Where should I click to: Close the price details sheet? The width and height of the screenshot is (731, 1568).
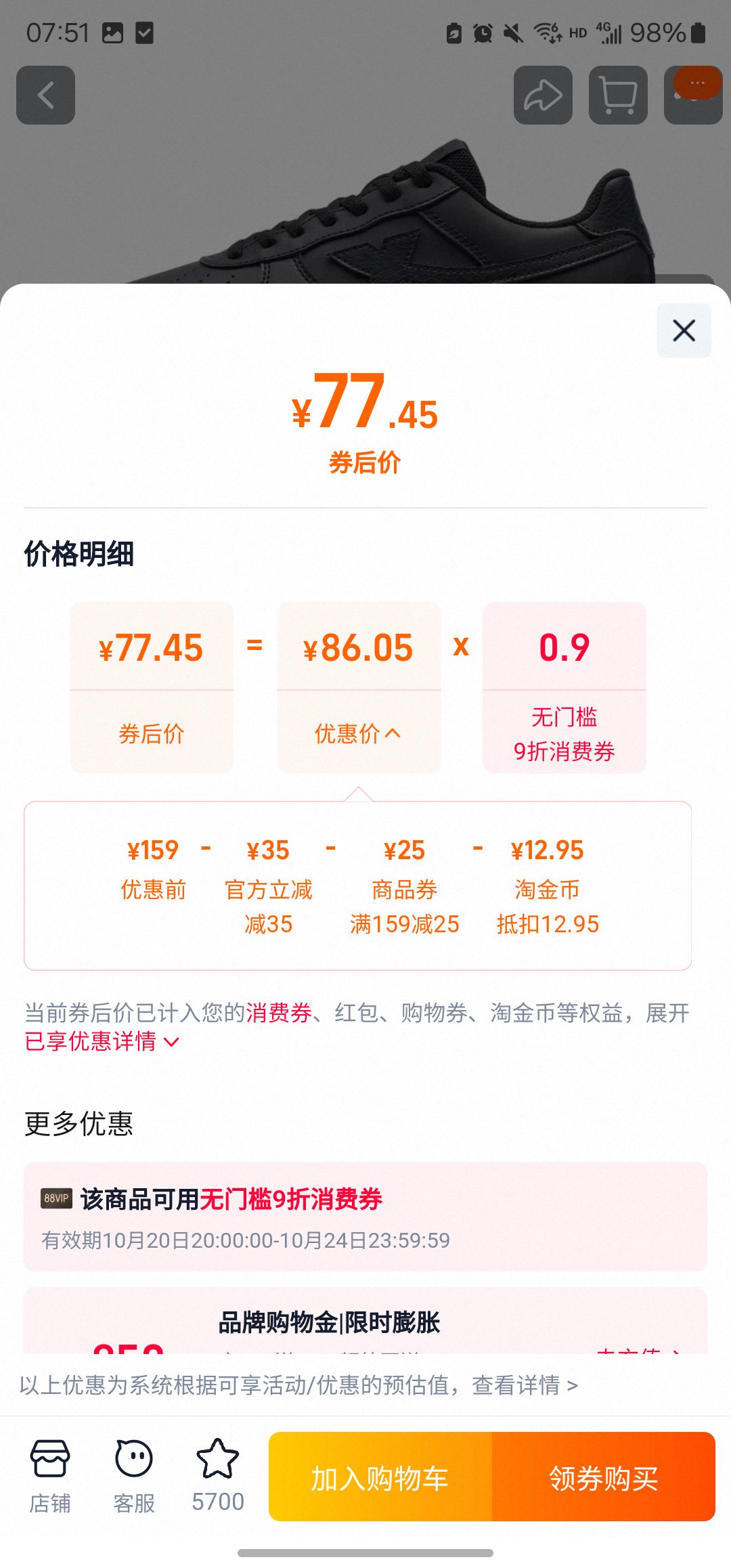click(x=684, y=330)
